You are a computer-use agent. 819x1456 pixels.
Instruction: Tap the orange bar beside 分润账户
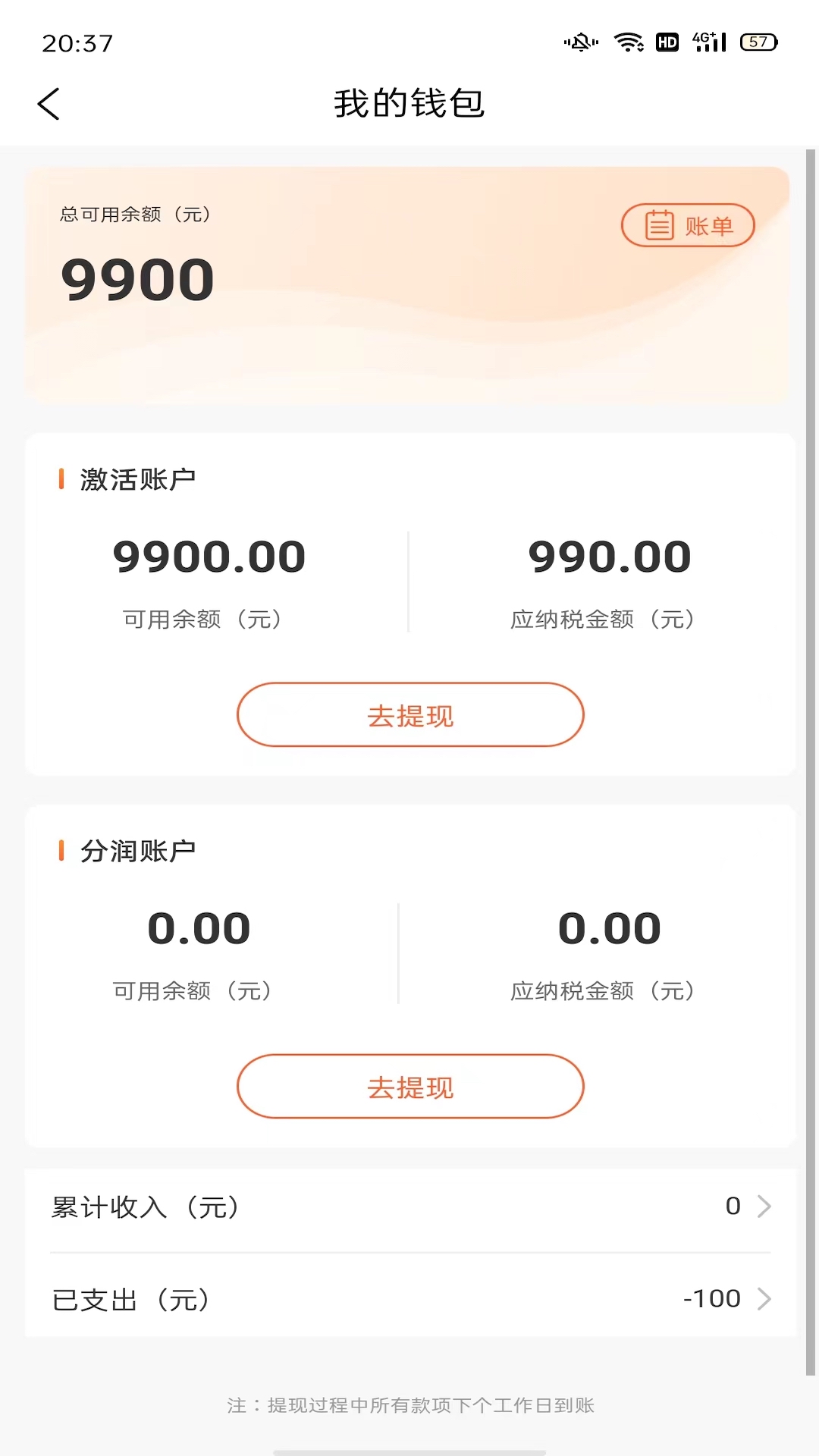tap(62, 850)
